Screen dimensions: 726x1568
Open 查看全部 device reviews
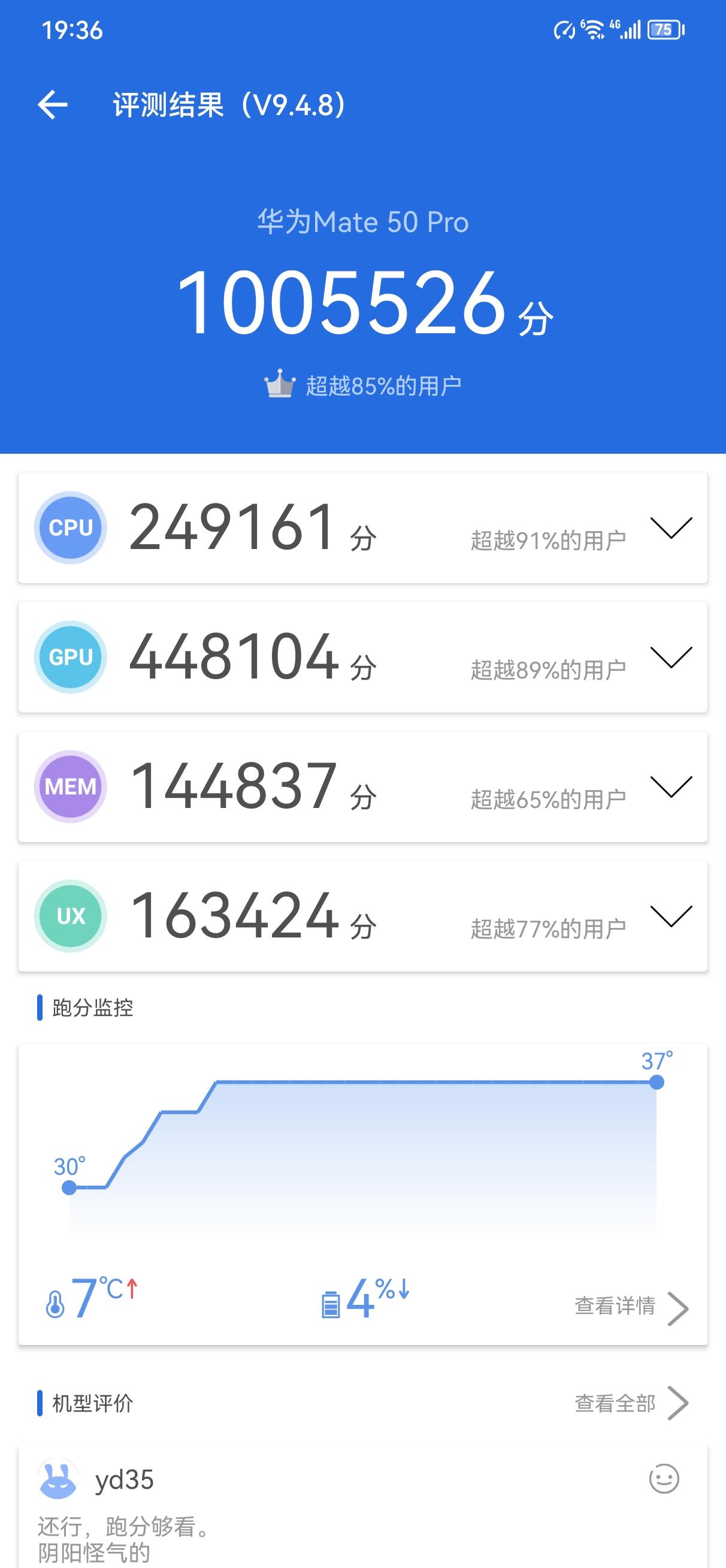click(630, 1403)
